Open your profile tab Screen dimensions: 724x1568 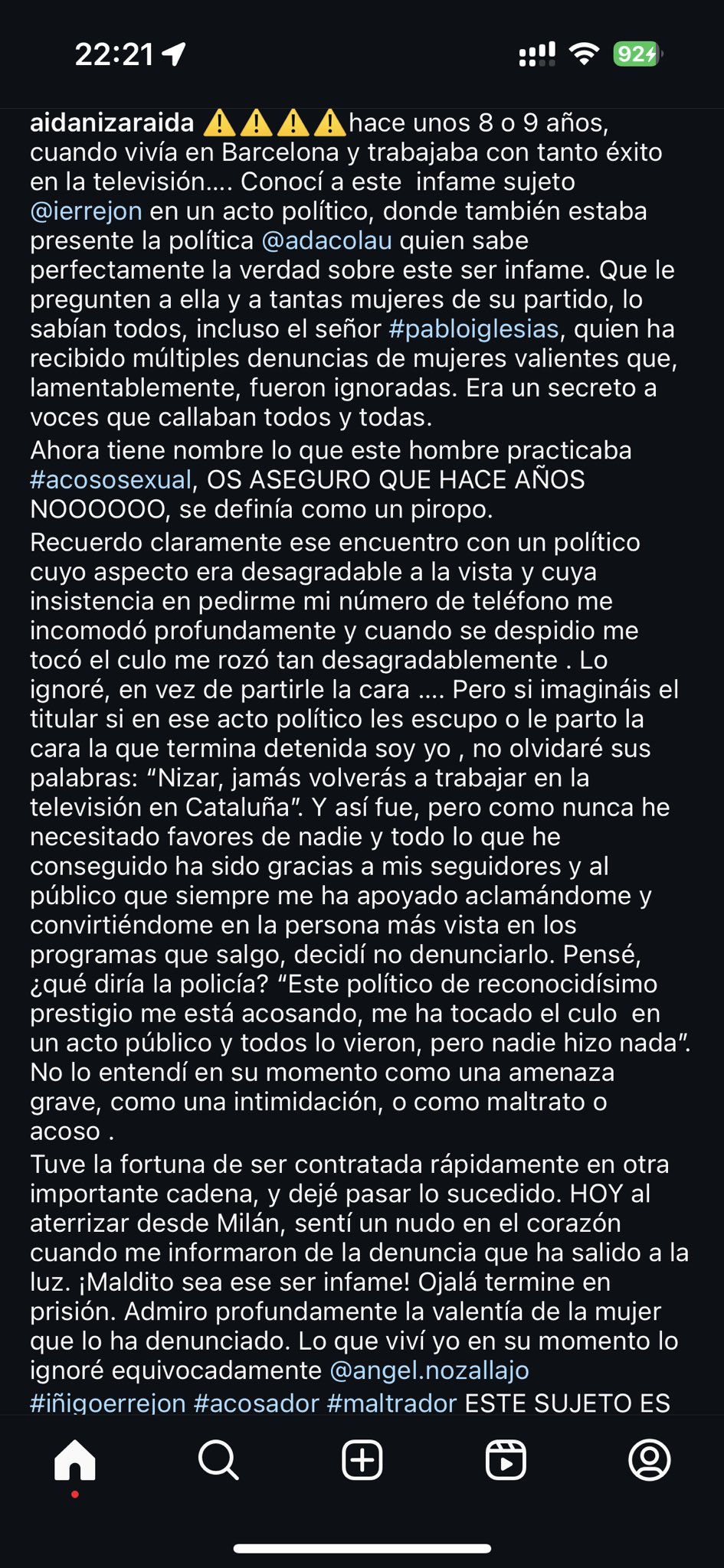(x=649, y=1460)
